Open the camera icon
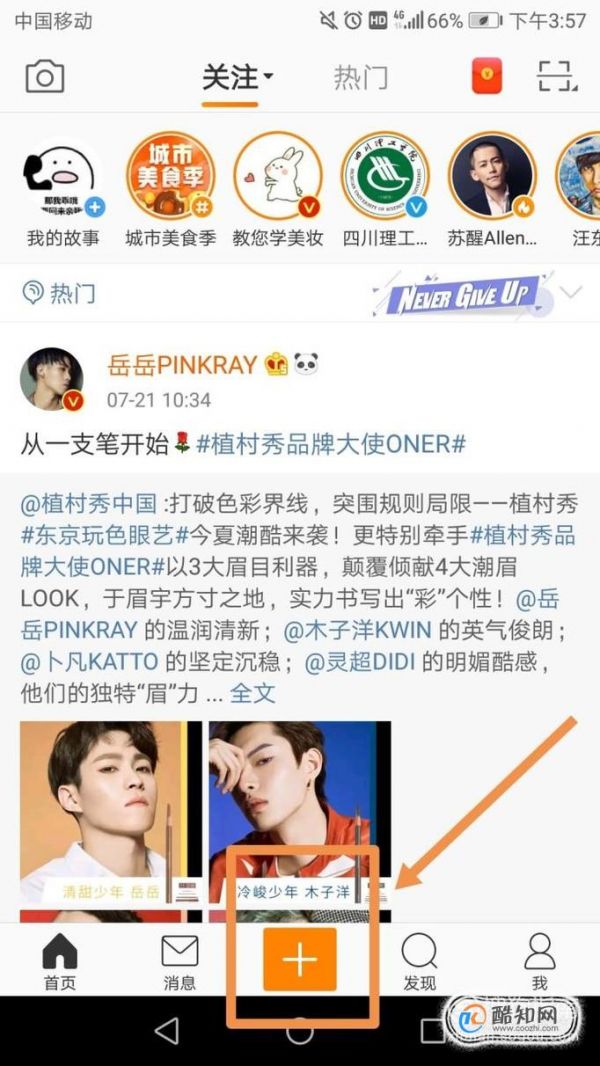The width and height of the screenshot is (600, 1066). click(x=45, y=77)
